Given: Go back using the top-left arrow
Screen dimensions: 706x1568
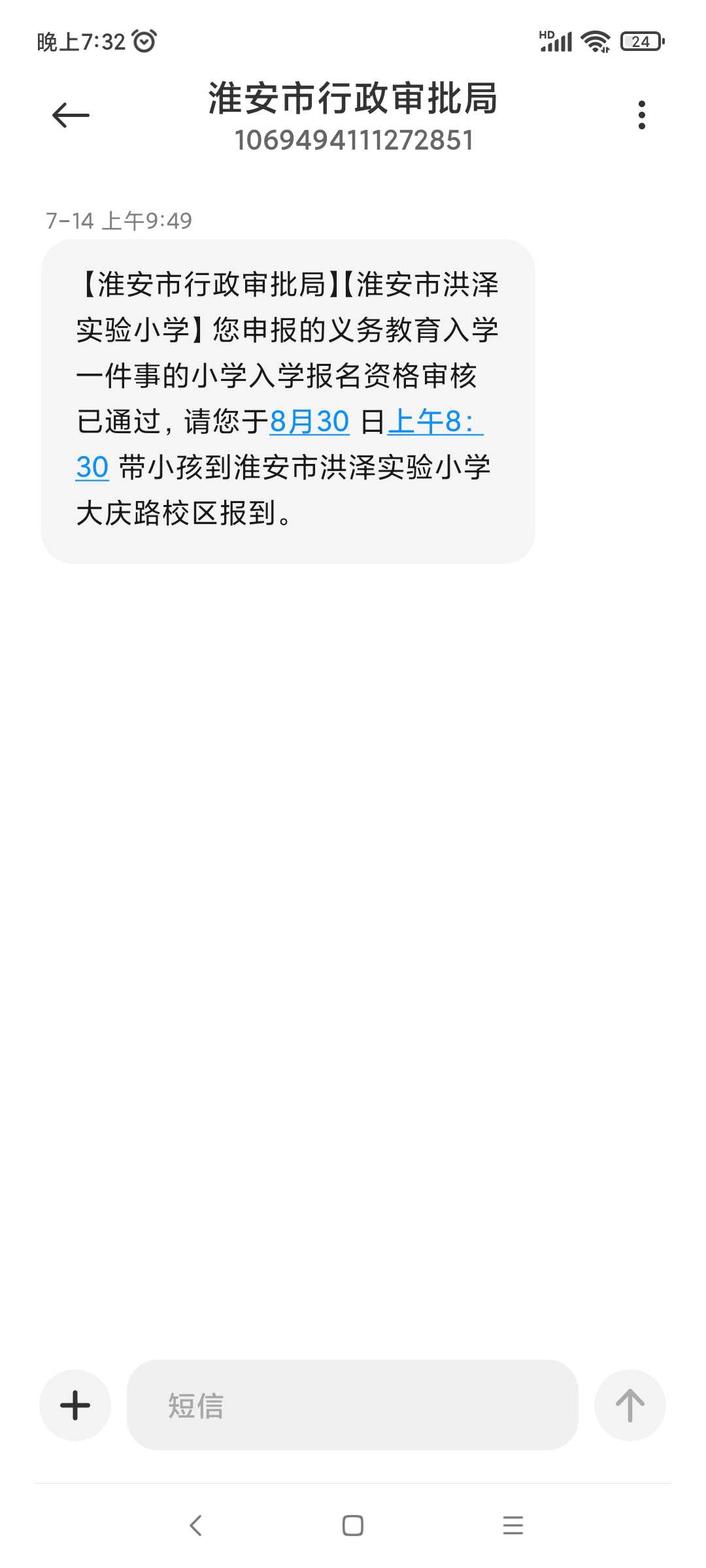Looking at the screenshot, I should click(71, 116).
